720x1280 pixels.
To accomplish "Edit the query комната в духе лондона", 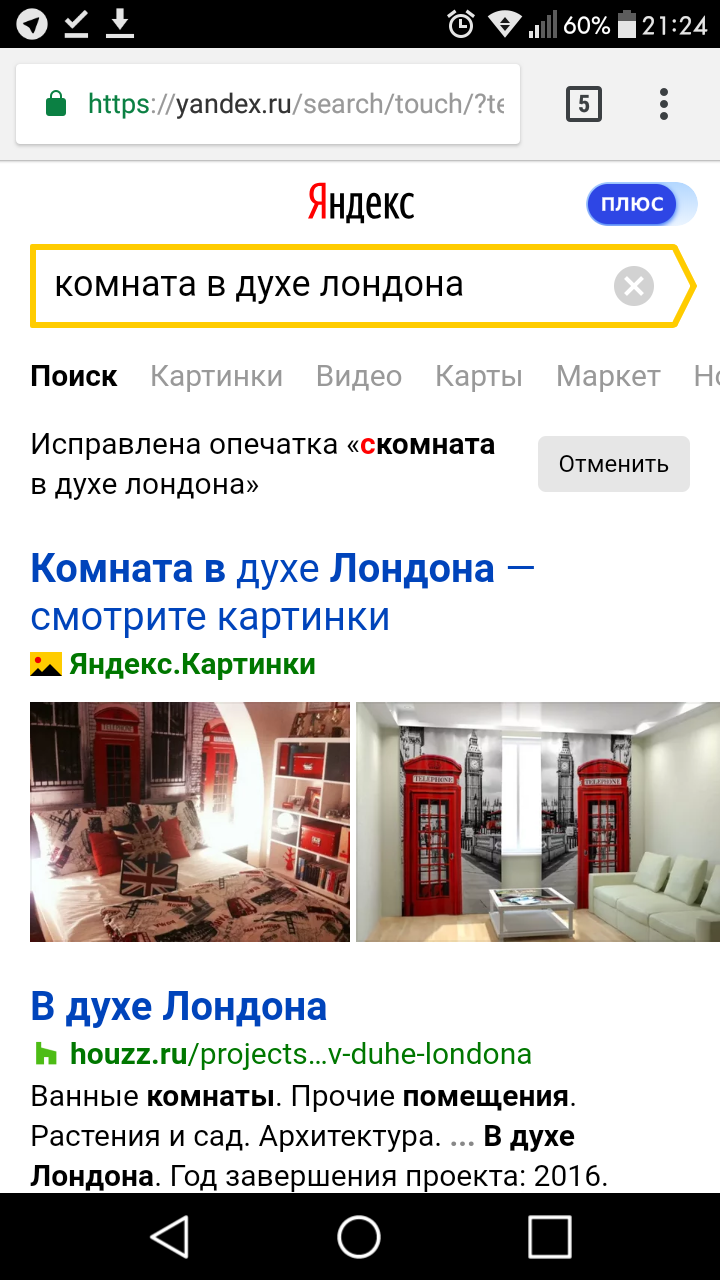I will point(300,285).
